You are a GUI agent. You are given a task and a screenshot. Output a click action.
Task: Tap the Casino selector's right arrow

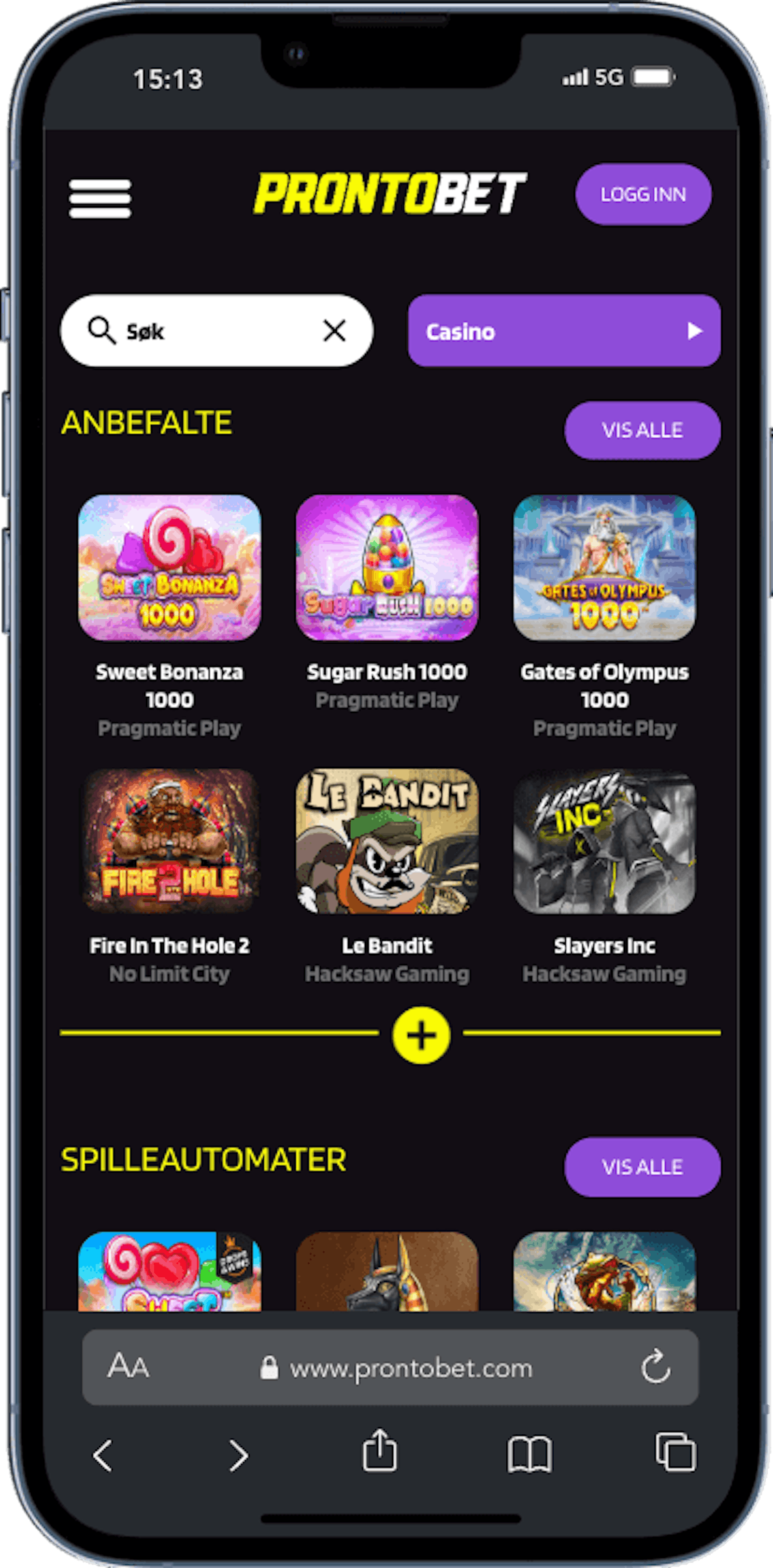pyautogui.click(x=694, y=331)
